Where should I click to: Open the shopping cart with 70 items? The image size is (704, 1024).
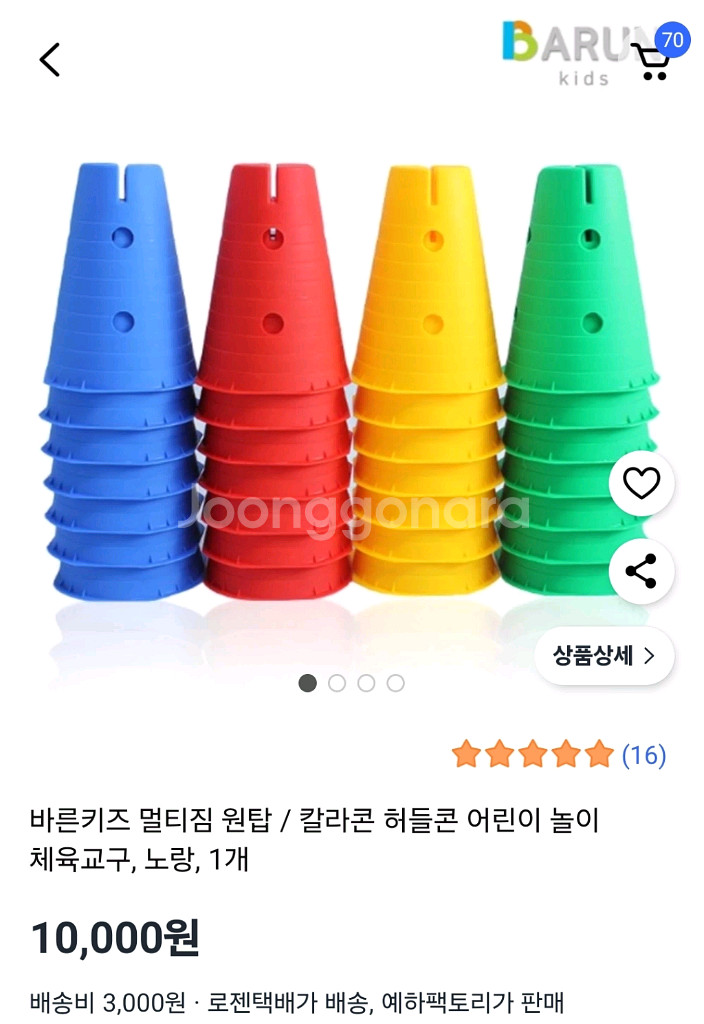(655, 59)
